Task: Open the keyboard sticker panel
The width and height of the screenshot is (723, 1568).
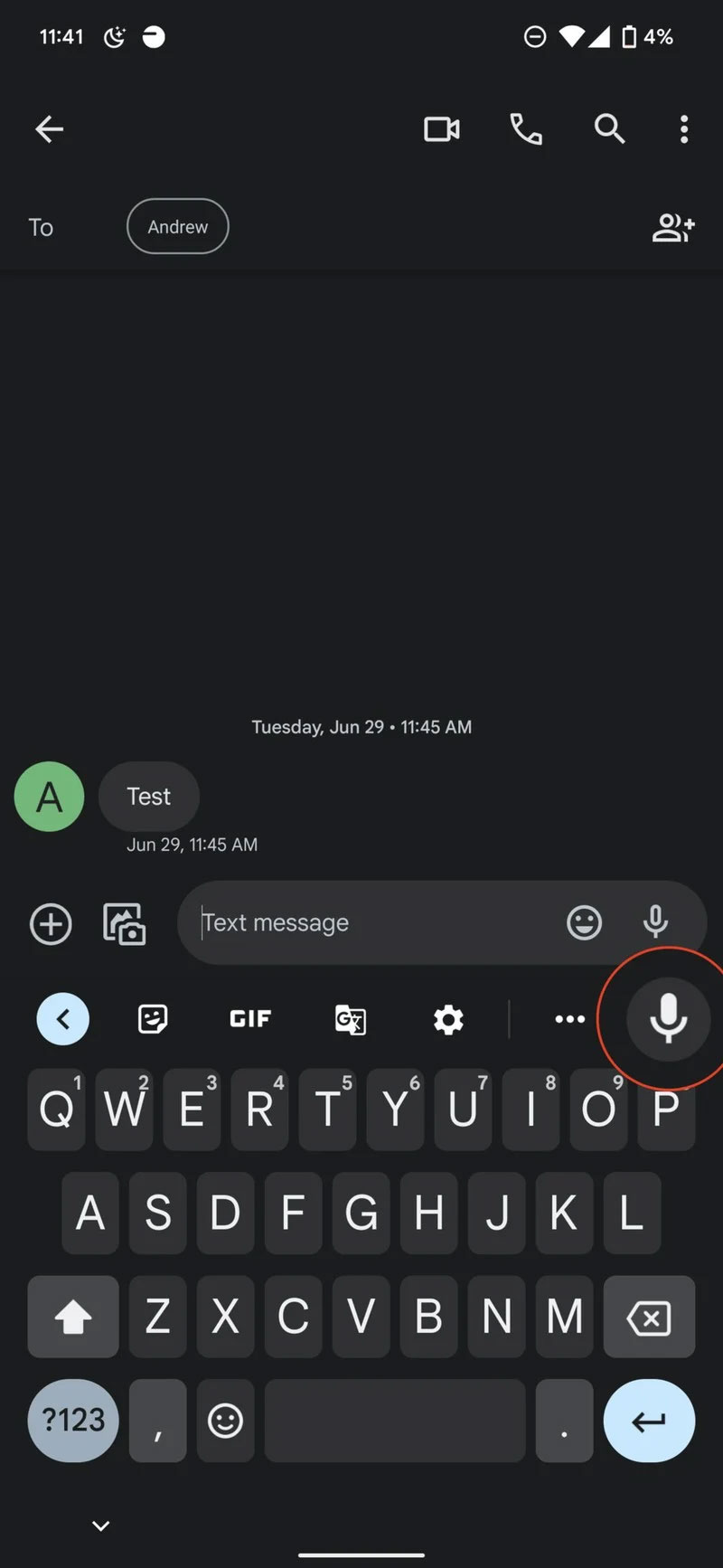Action: pos(153,1019)
